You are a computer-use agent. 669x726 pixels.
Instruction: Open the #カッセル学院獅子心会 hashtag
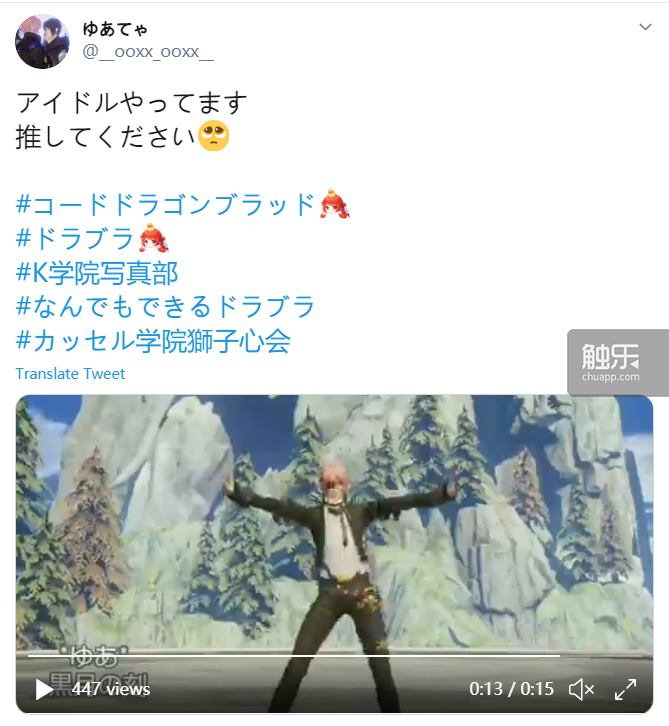[153, 341]
